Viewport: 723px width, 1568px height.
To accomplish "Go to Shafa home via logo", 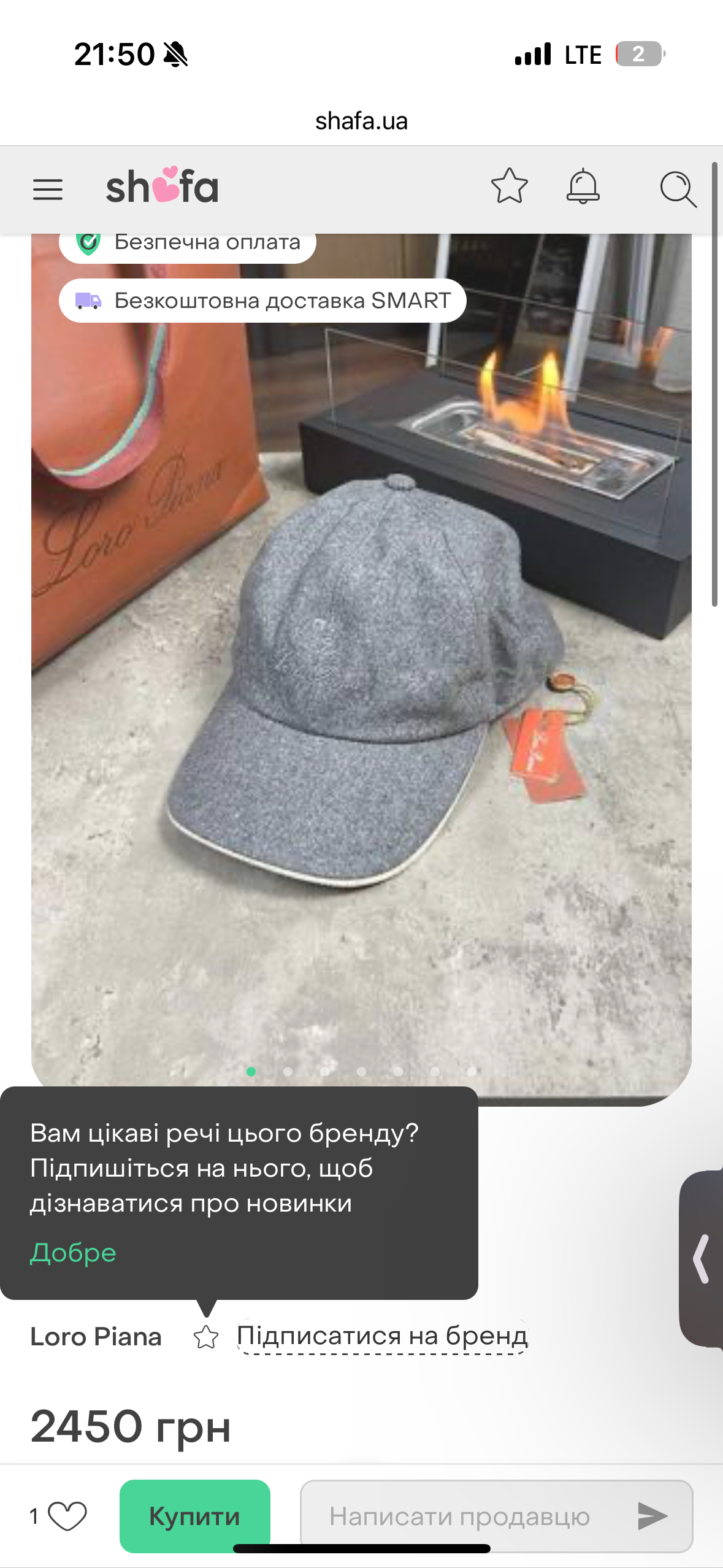I will (x=162, y=186).
